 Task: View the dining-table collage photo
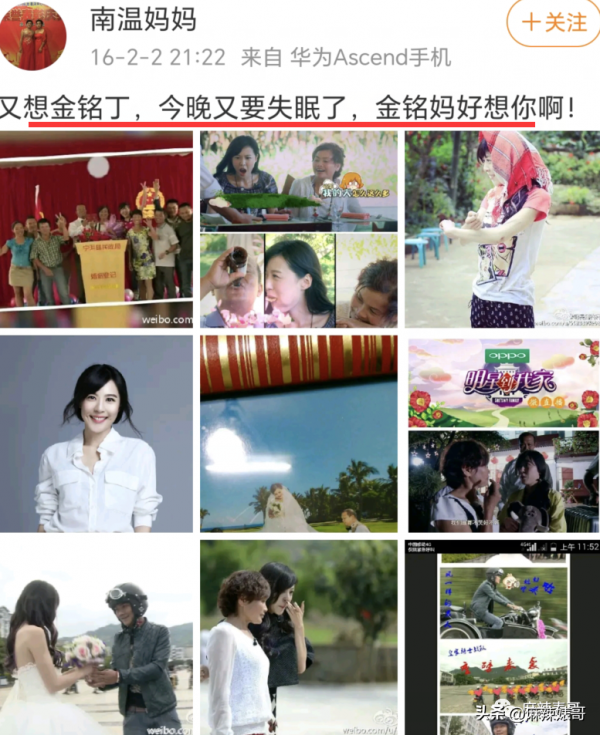point(298,230)
